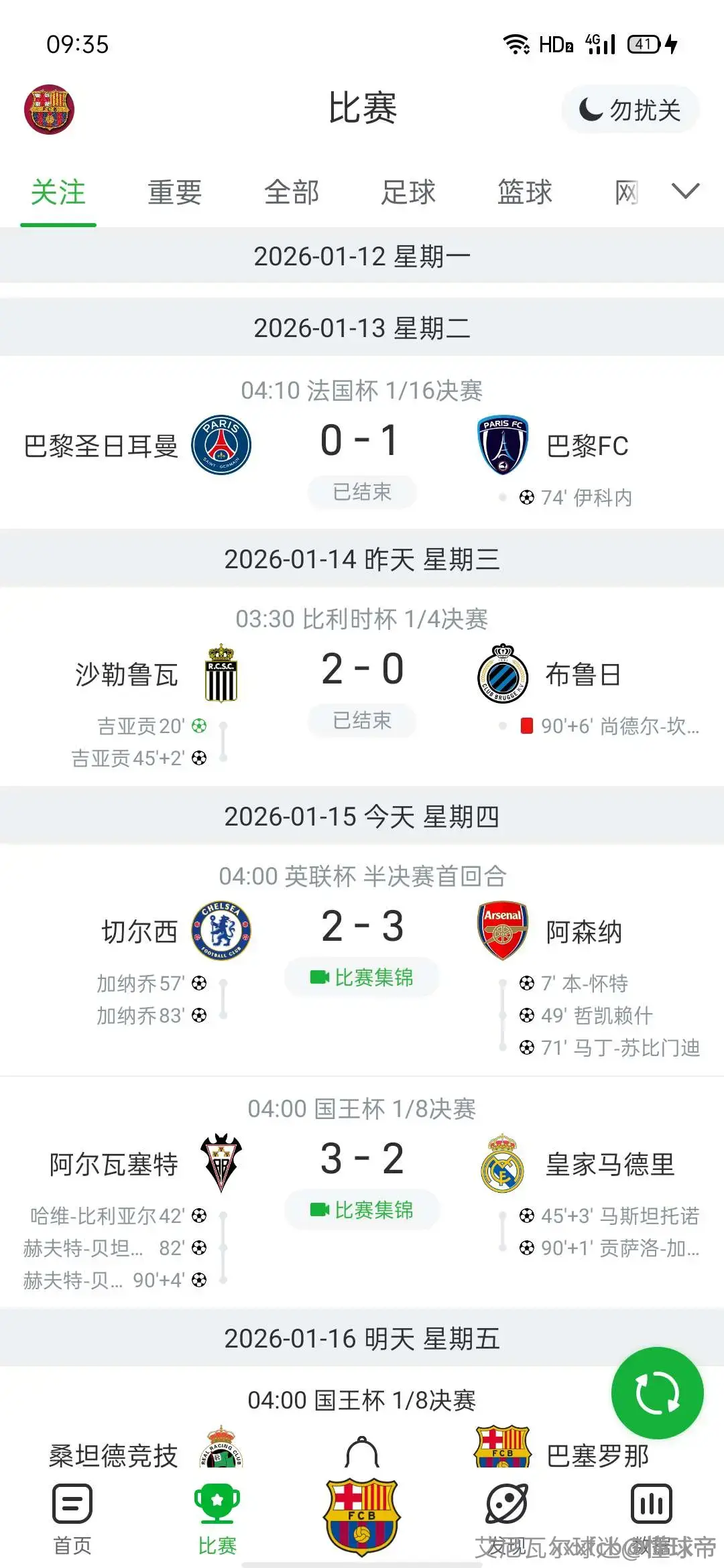Select the 关注 tab

[58, 193]
